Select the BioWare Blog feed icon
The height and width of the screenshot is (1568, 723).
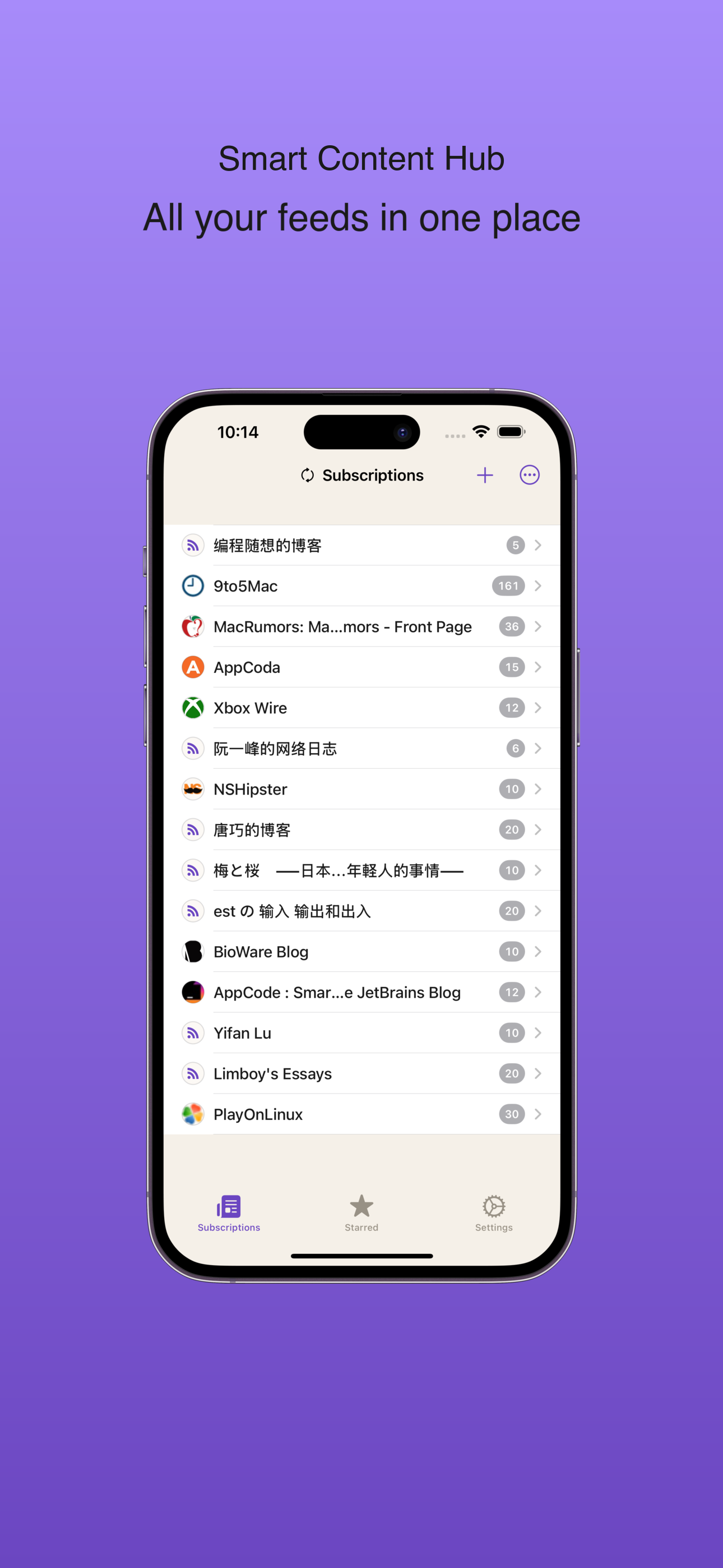coord(192,951)
